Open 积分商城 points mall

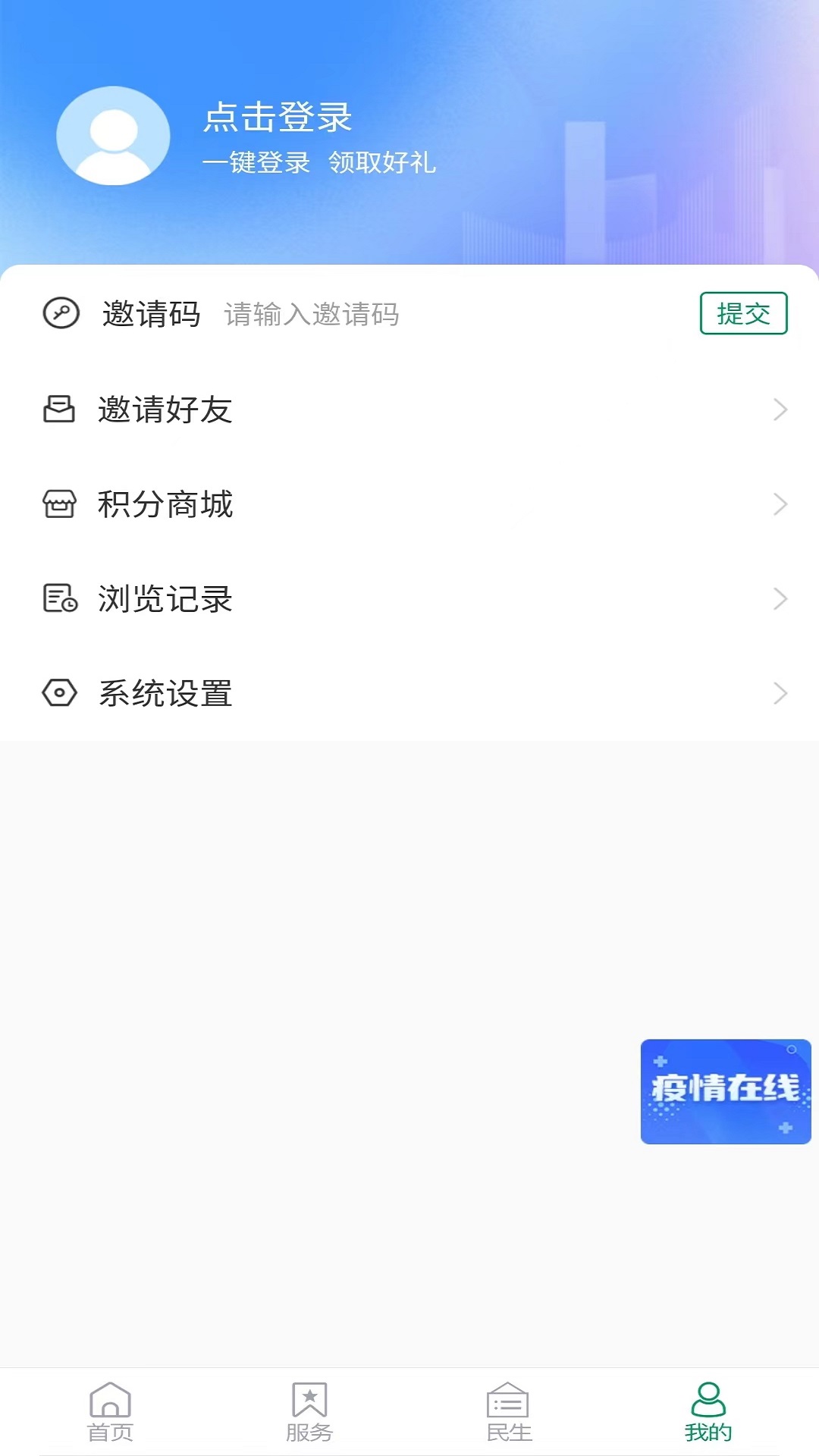[409, 504]
